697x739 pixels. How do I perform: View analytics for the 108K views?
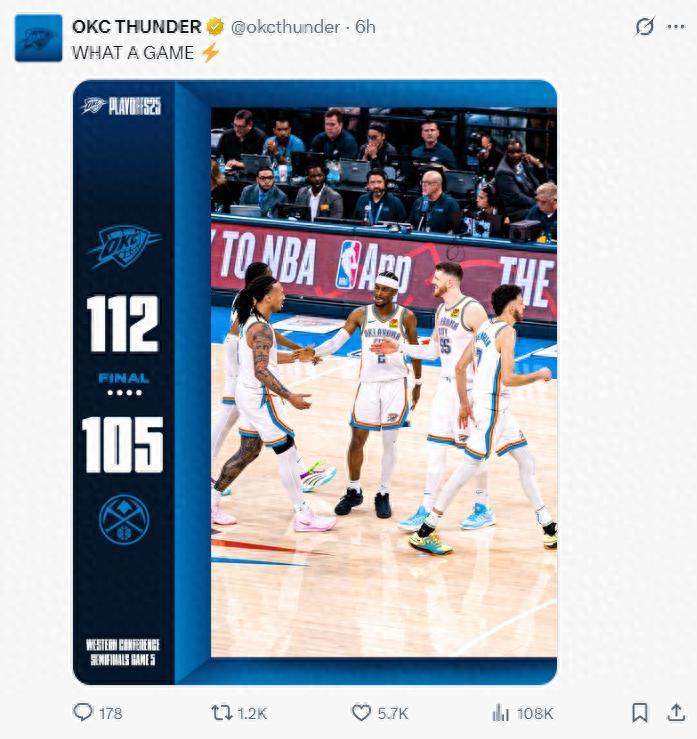pyautogui.click(x=501, y=712)
